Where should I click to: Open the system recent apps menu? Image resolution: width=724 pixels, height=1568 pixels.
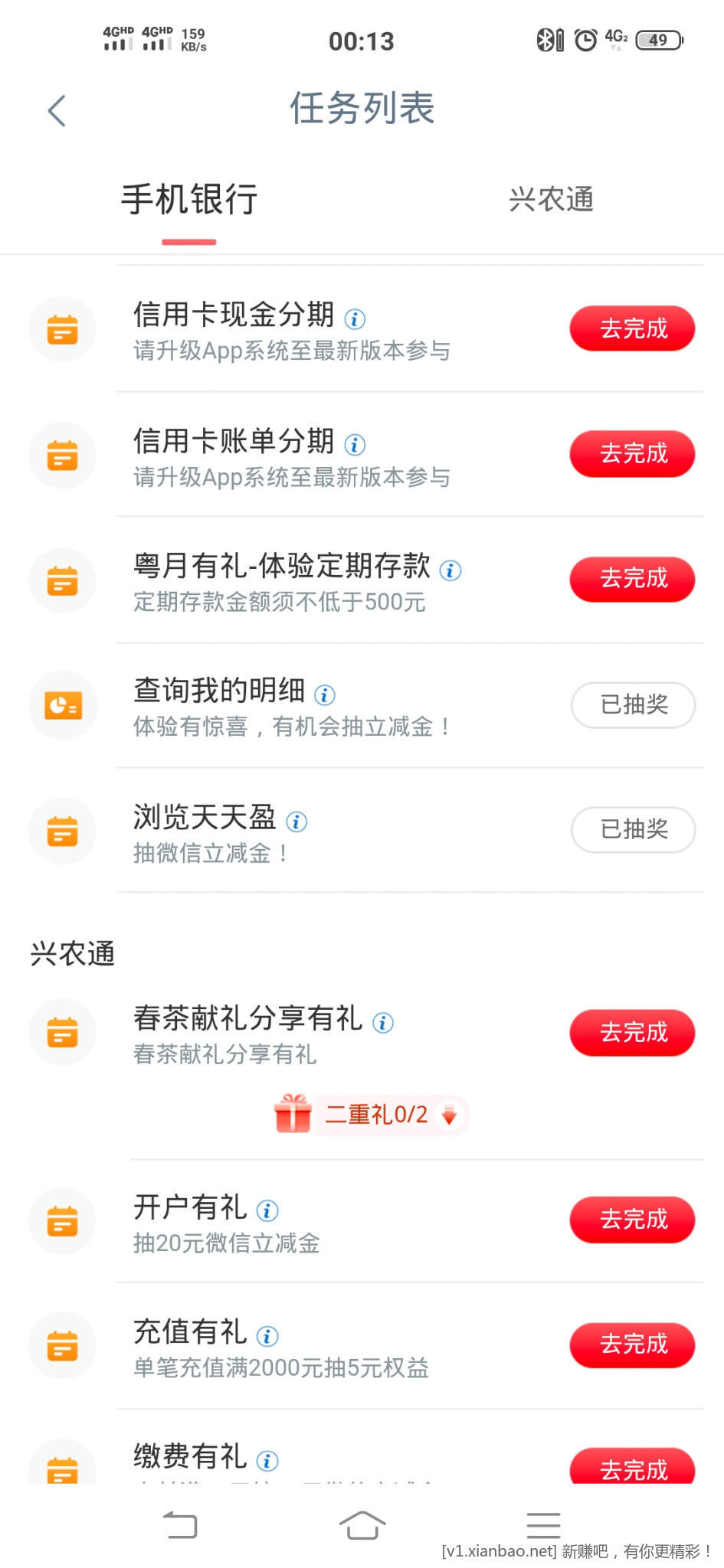543,1525
